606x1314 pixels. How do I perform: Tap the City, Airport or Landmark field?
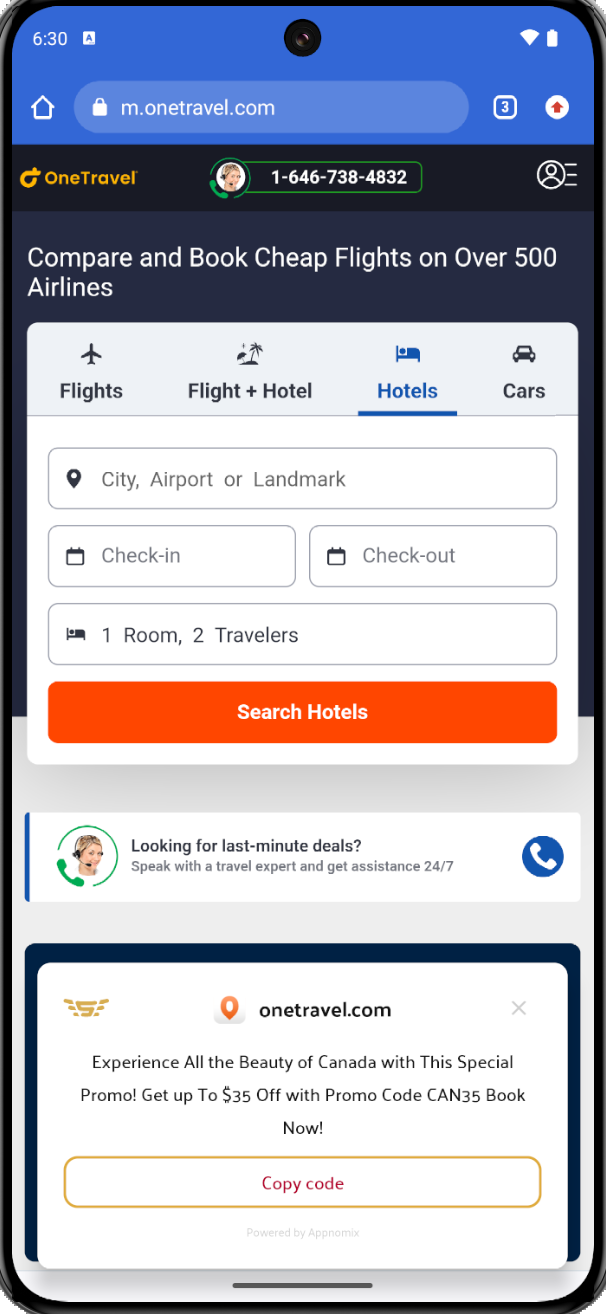tap(302, 479)
